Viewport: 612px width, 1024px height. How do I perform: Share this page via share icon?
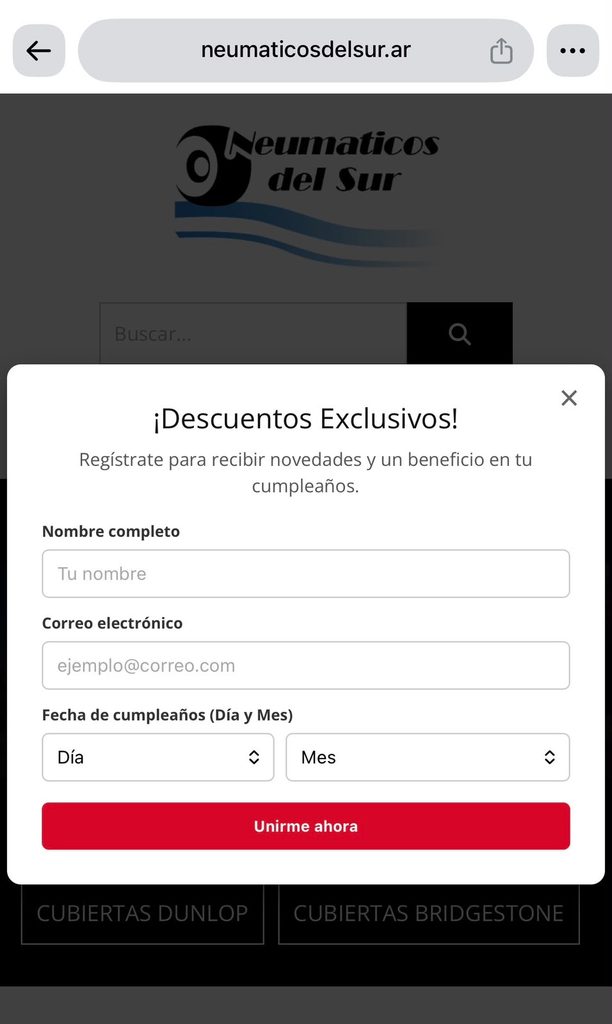[x=501, y=50]
